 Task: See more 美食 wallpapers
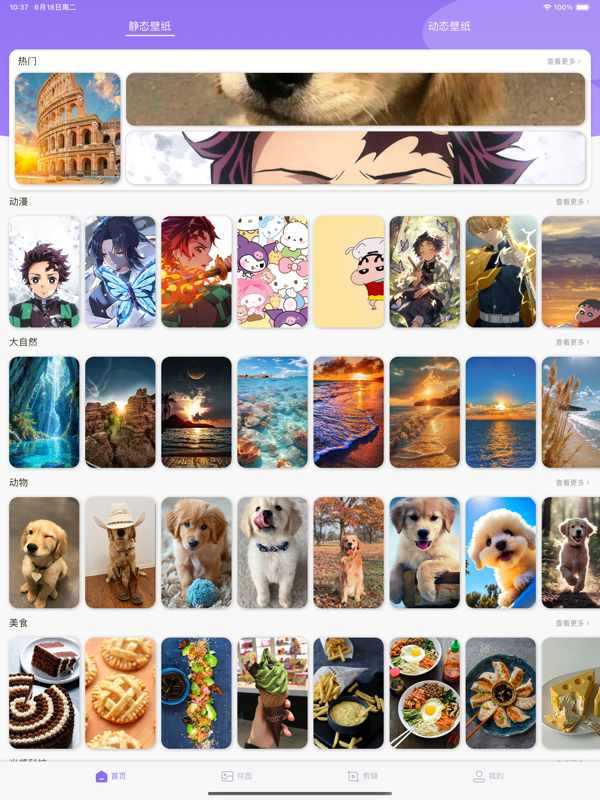572,623
